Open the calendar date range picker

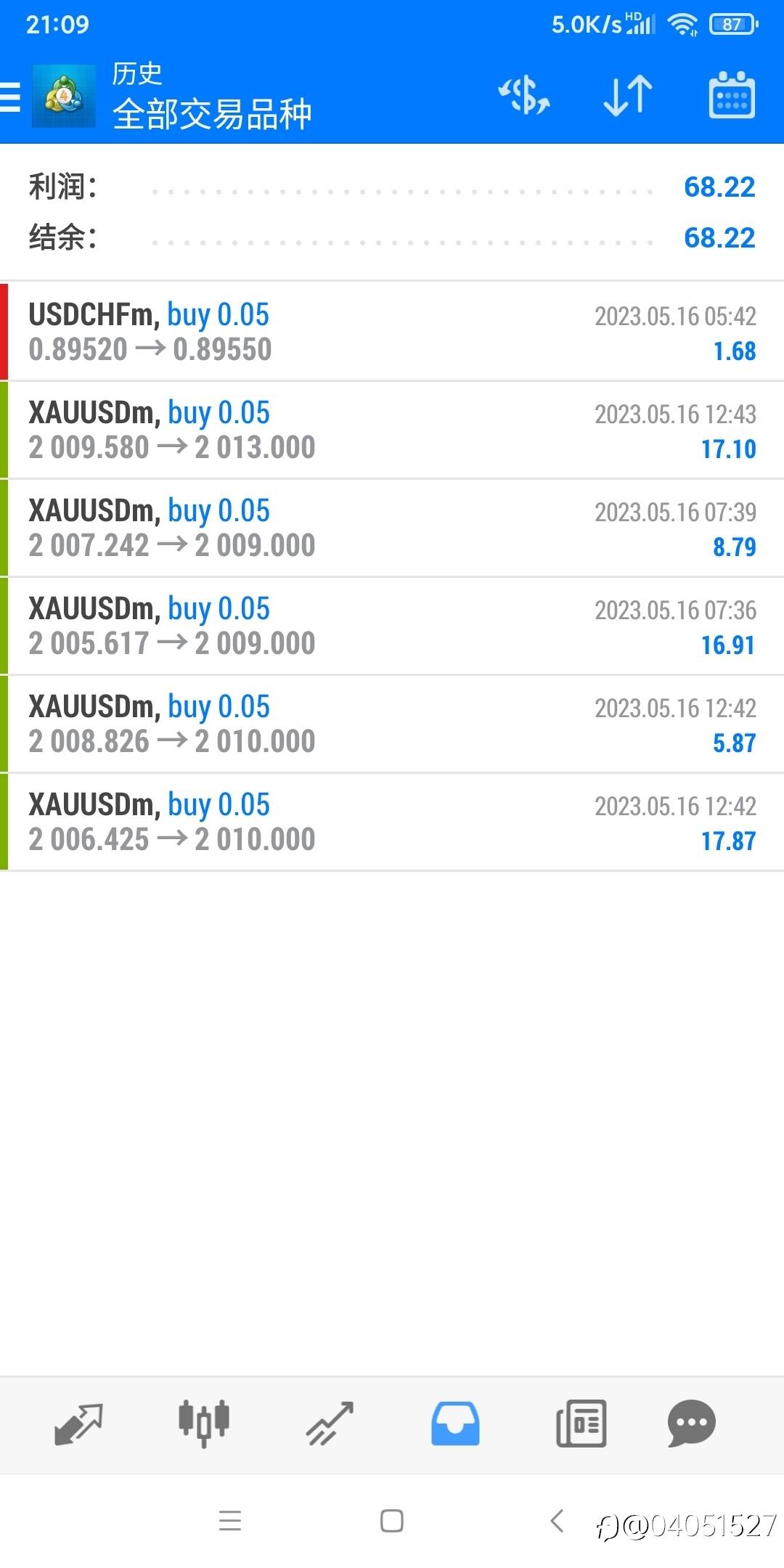point(732,95)
